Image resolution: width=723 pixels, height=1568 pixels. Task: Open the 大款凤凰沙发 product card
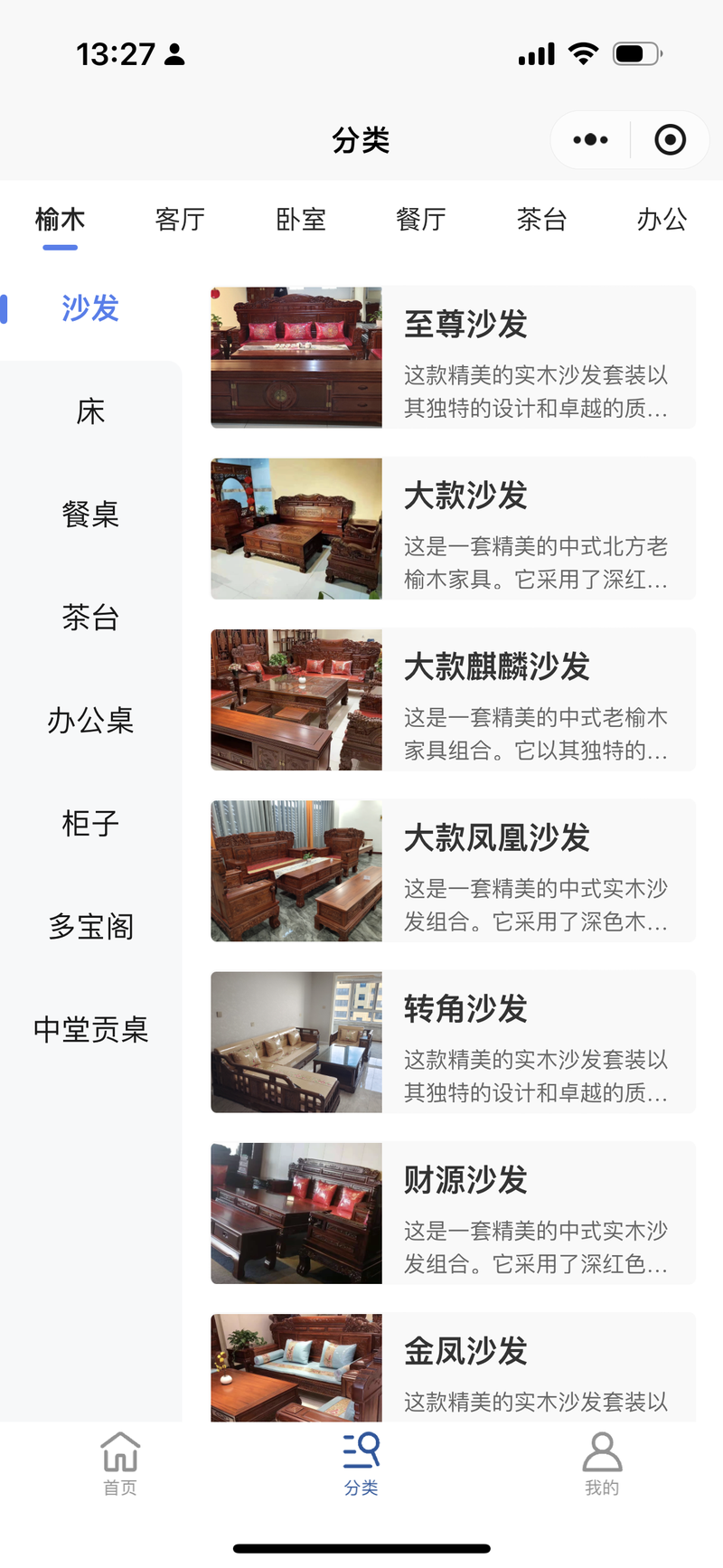(453, 871)
